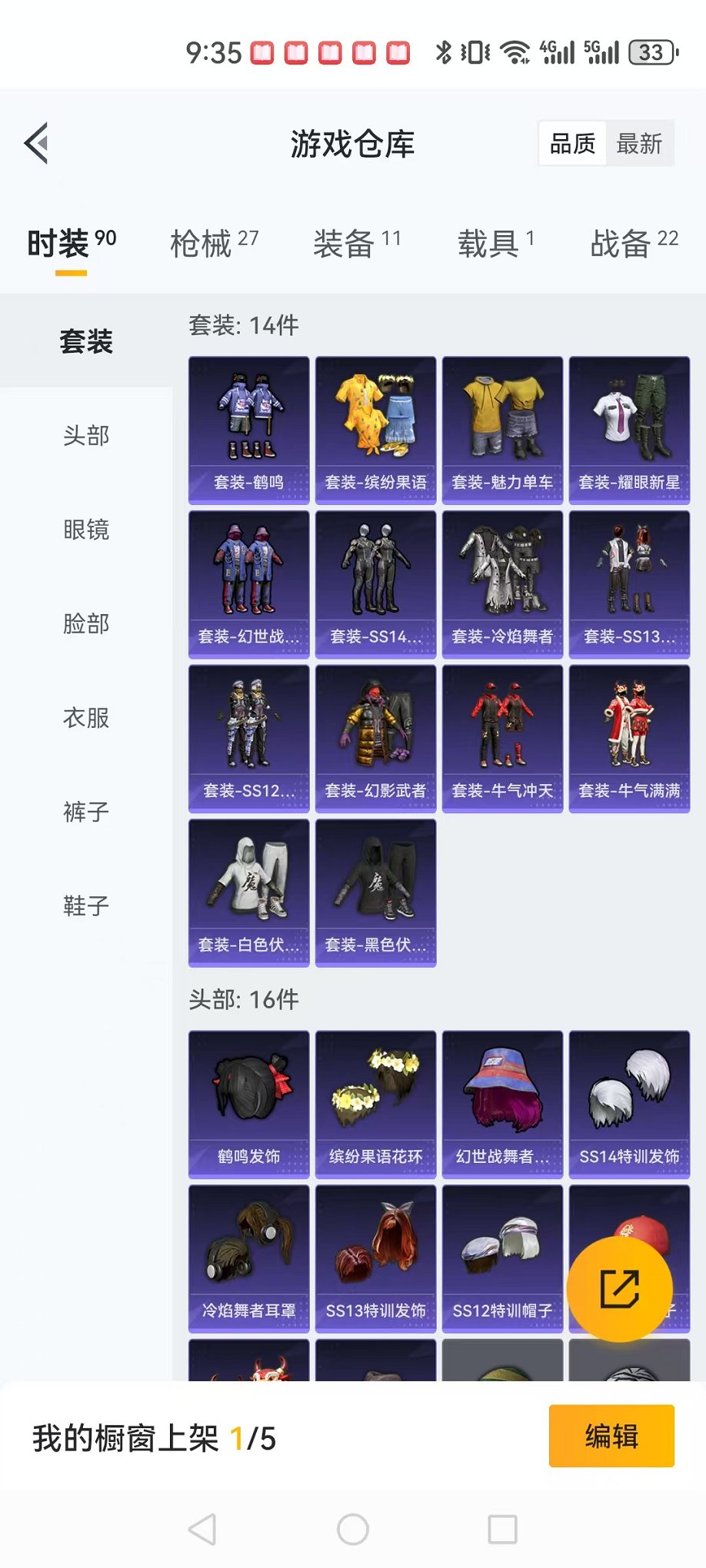This screenshot has height=1568, width=706.
Task: Go back from the 游戏仓库 screen
Action: 36,143
